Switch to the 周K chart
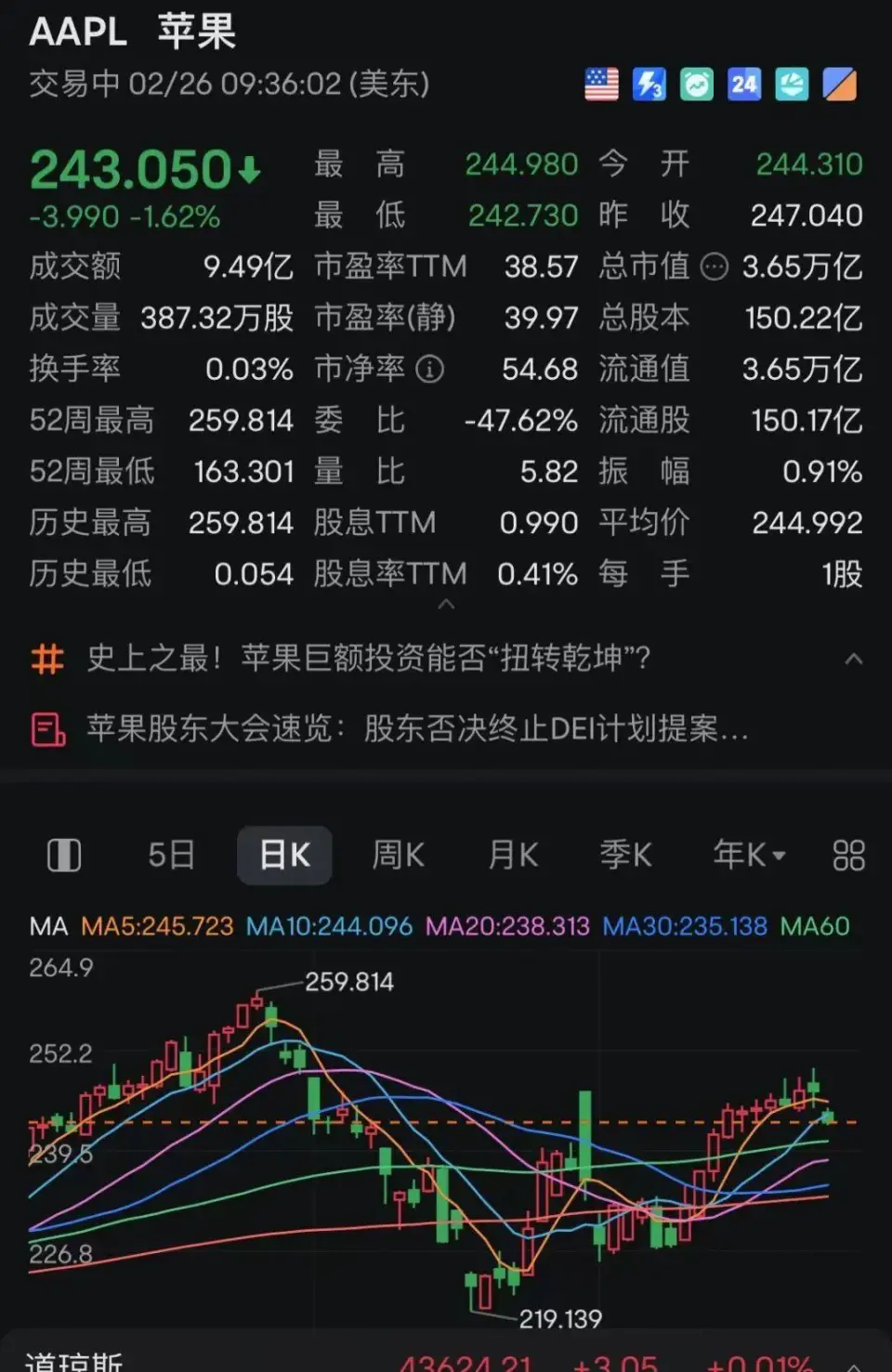The width and height of the screenshot is (892, 1372). coord(398,855)
